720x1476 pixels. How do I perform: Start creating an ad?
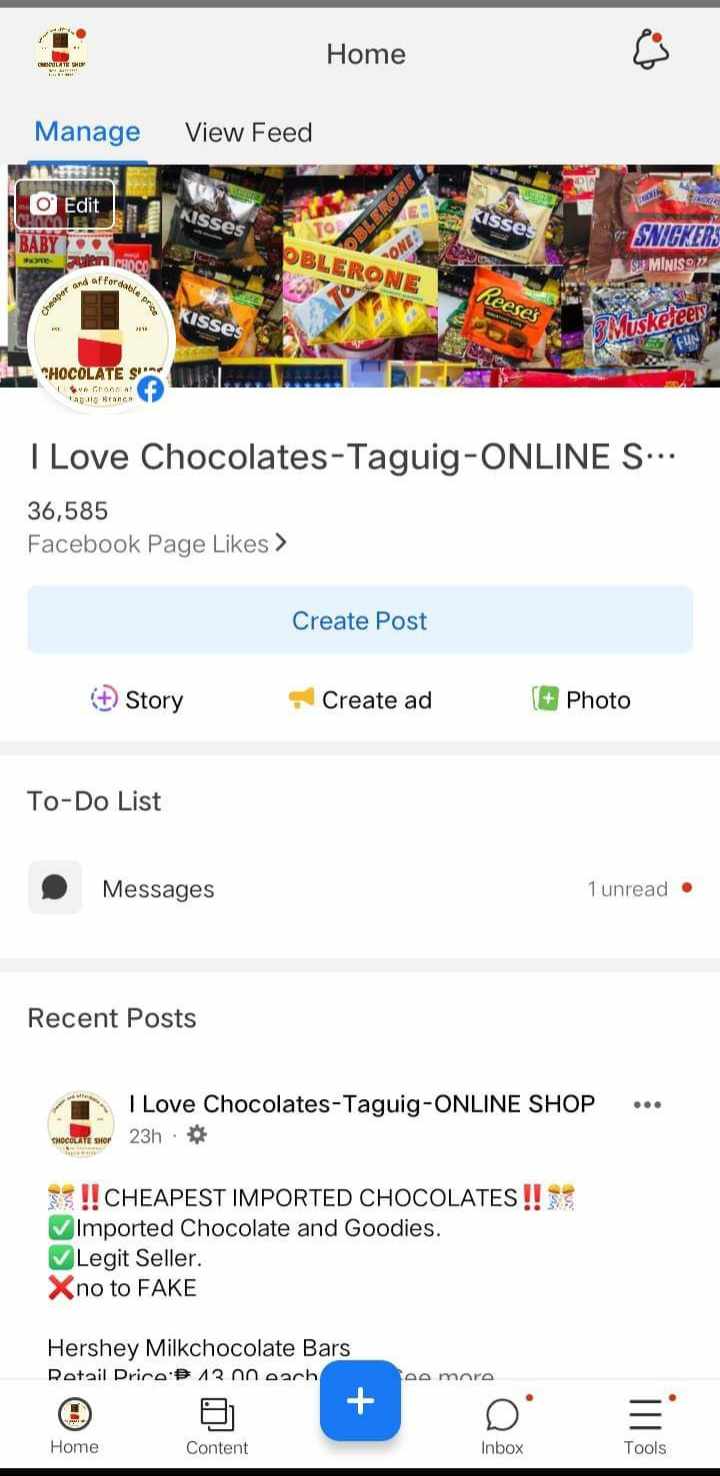360,700
